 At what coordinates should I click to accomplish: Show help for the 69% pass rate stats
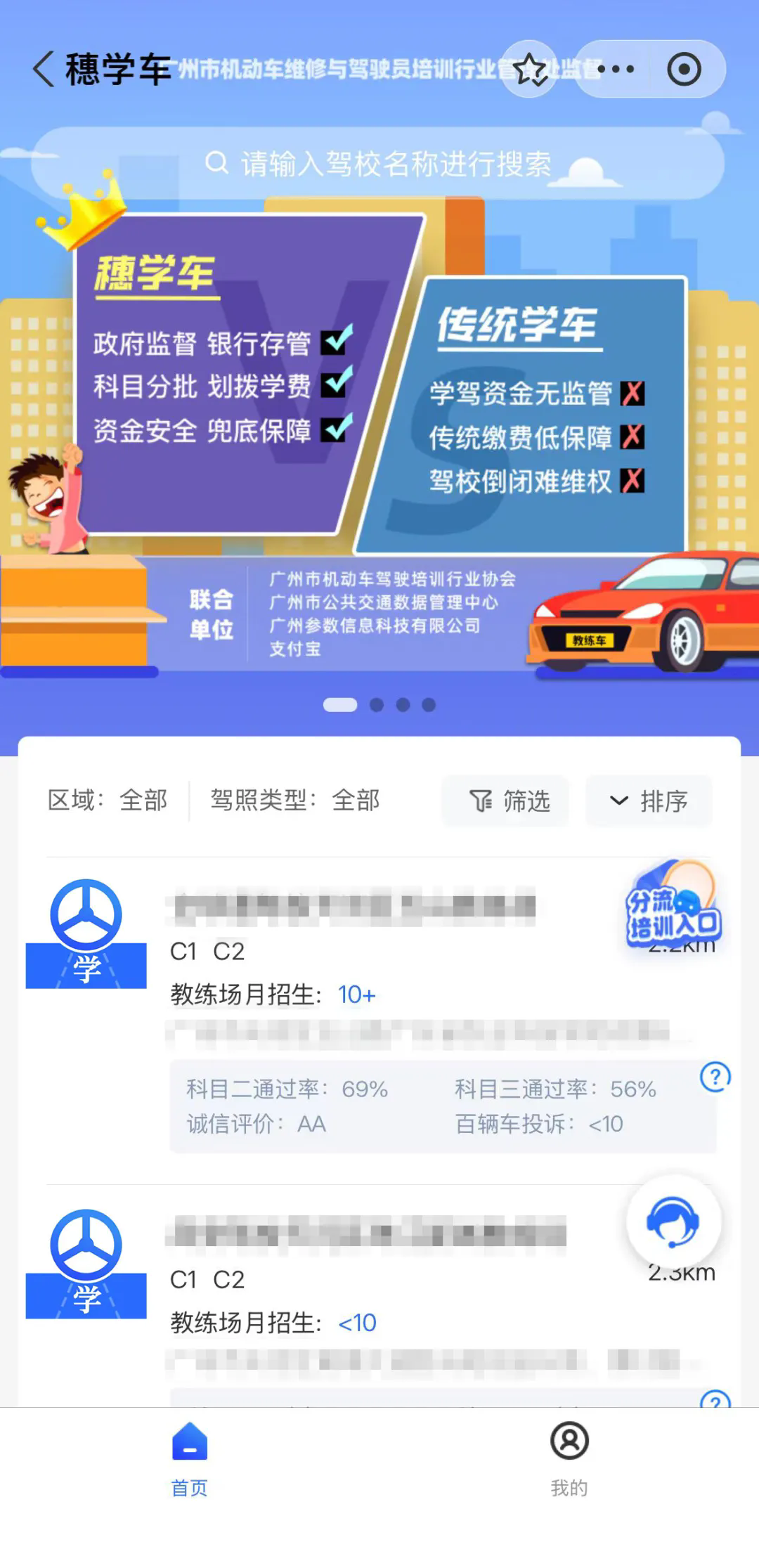click(715, 1077)
